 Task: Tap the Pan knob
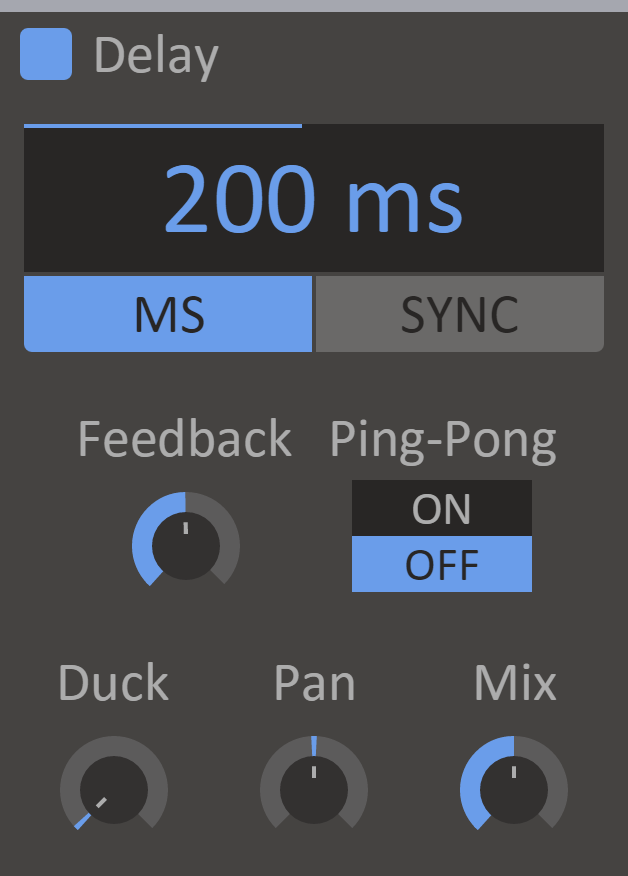click(x=314, y=790)
